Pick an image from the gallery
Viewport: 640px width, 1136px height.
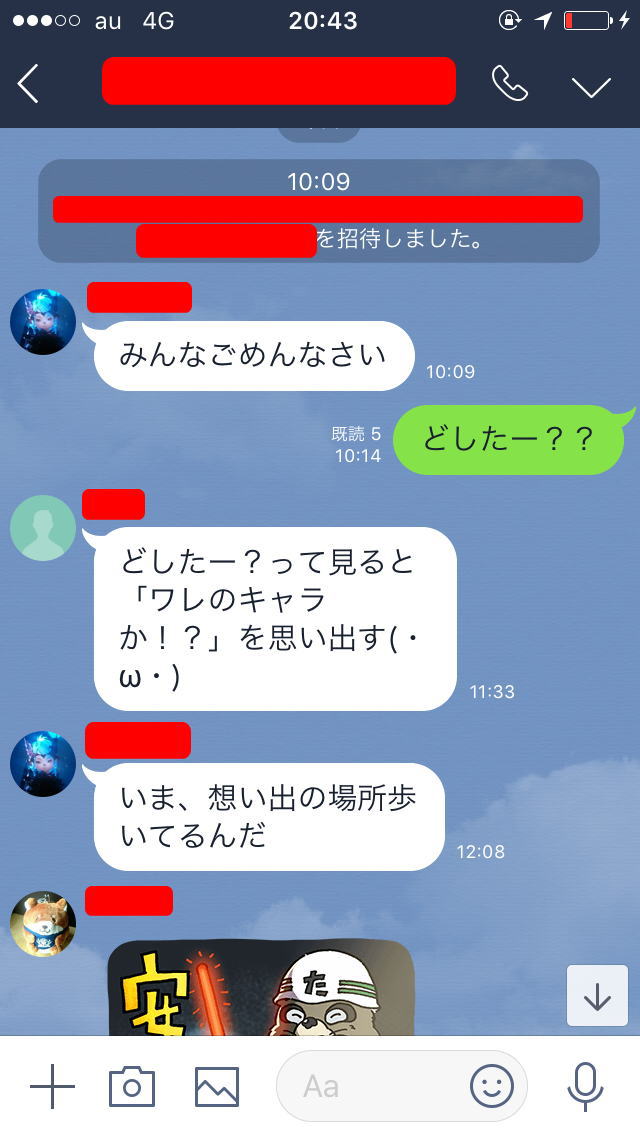pos(217,1086)
